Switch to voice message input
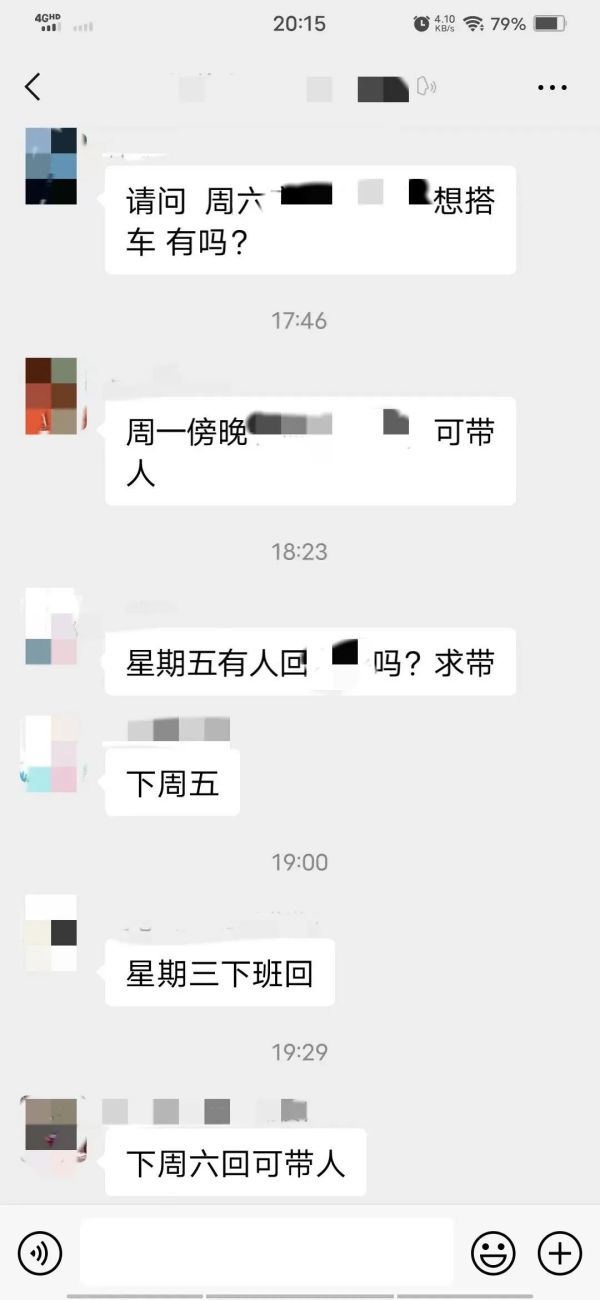This screenshot has width=600, height=1300. (x=40, y=1252)
